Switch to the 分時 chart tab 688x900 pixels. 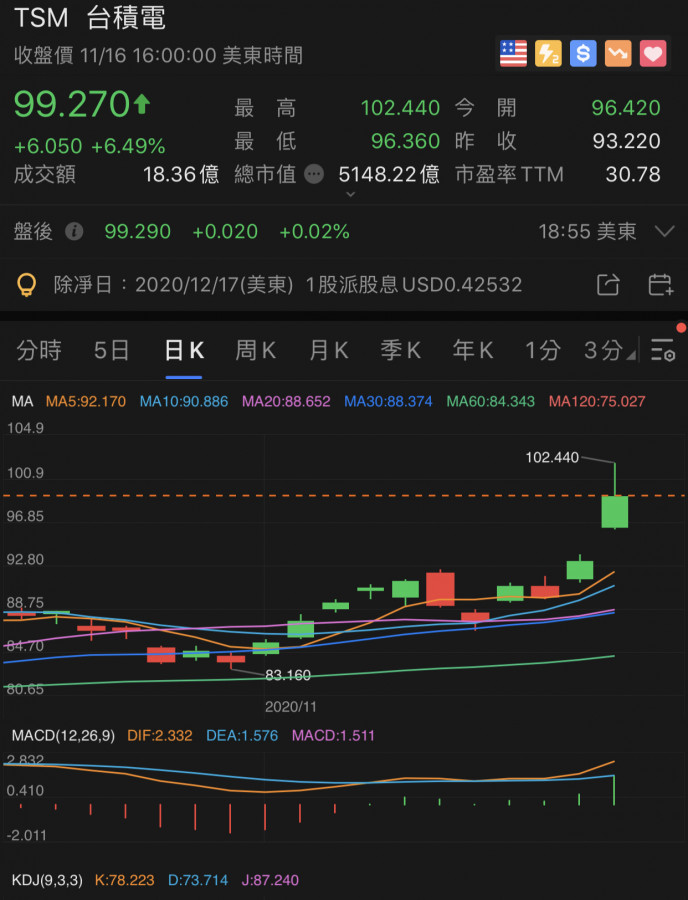click(39, 350)
